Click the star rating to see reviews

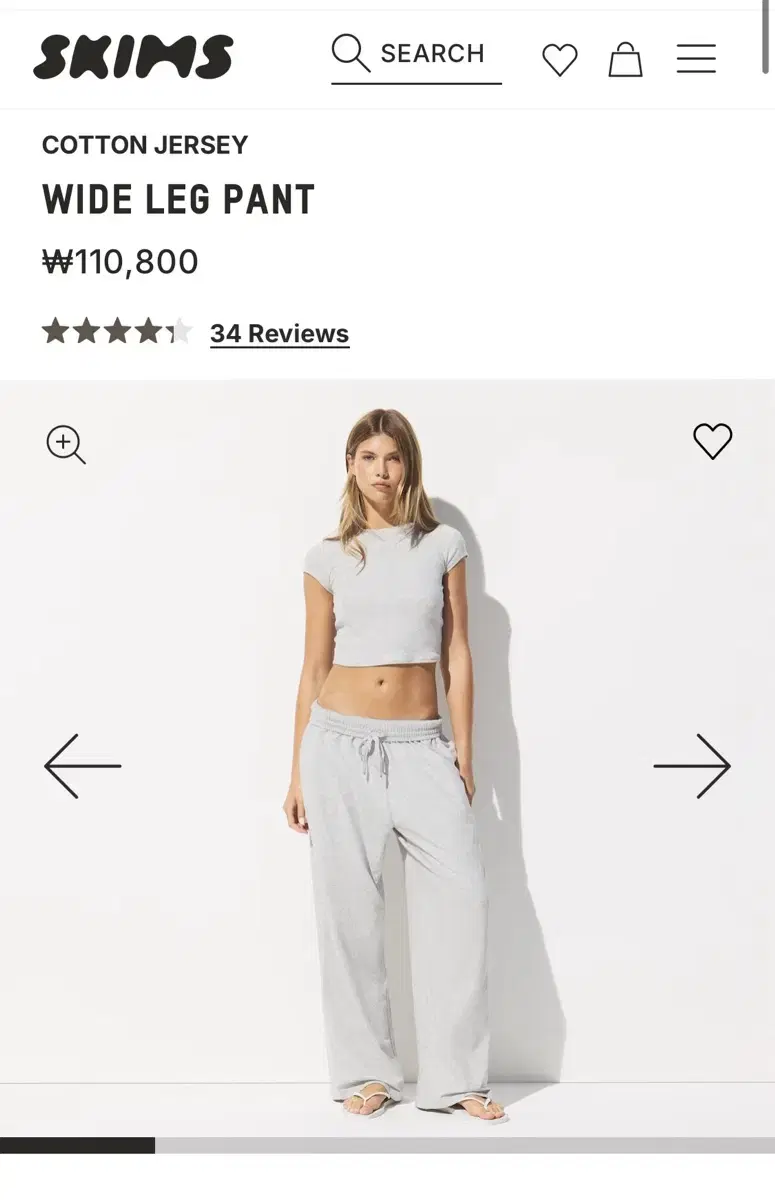[x=117, y=330]
